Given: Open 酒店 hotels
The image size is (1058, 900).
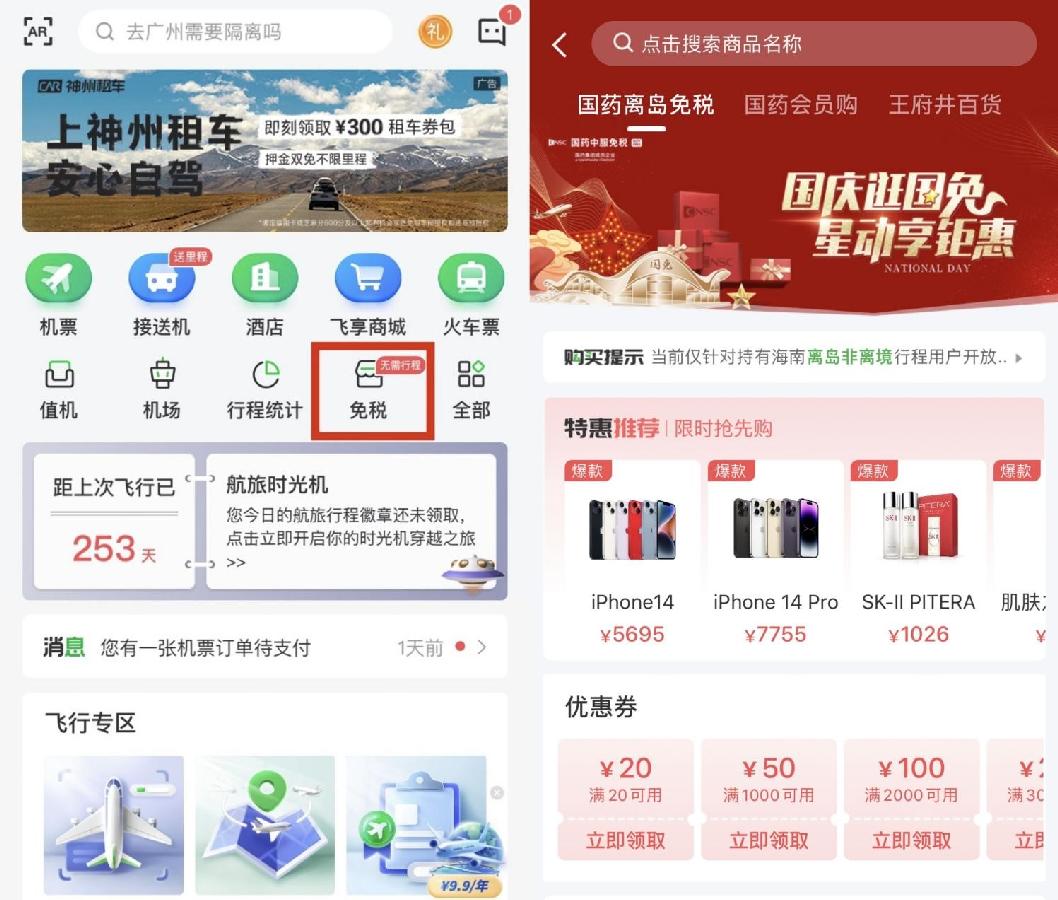Looking at the screenshot, I should point(265,292).
